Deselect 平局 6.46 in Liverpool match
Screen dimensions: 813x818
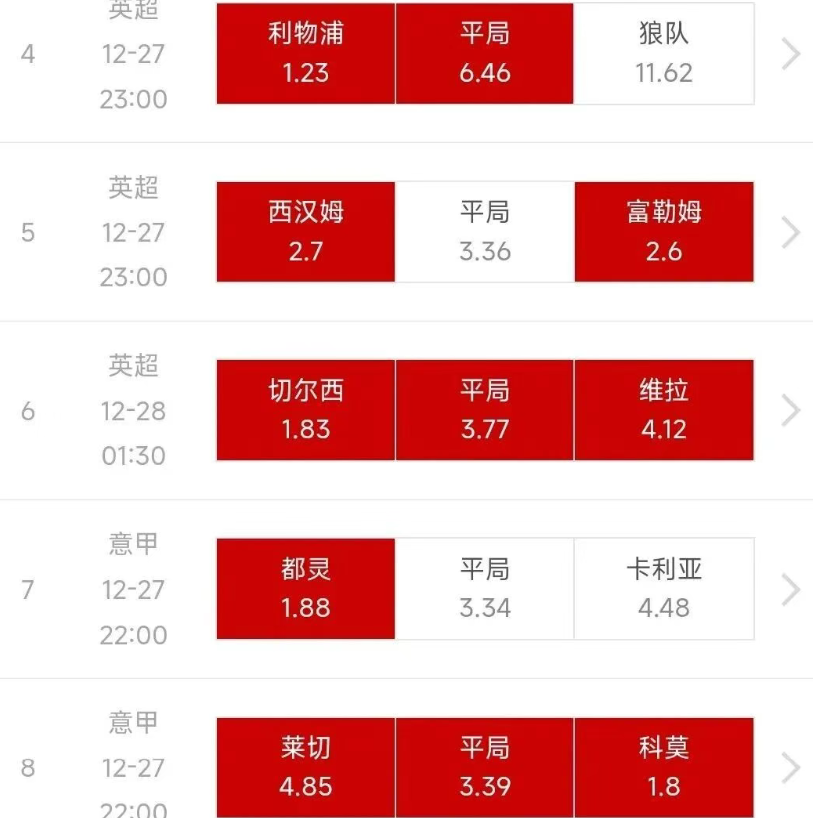pyautogui.click(x=485, y=53)
